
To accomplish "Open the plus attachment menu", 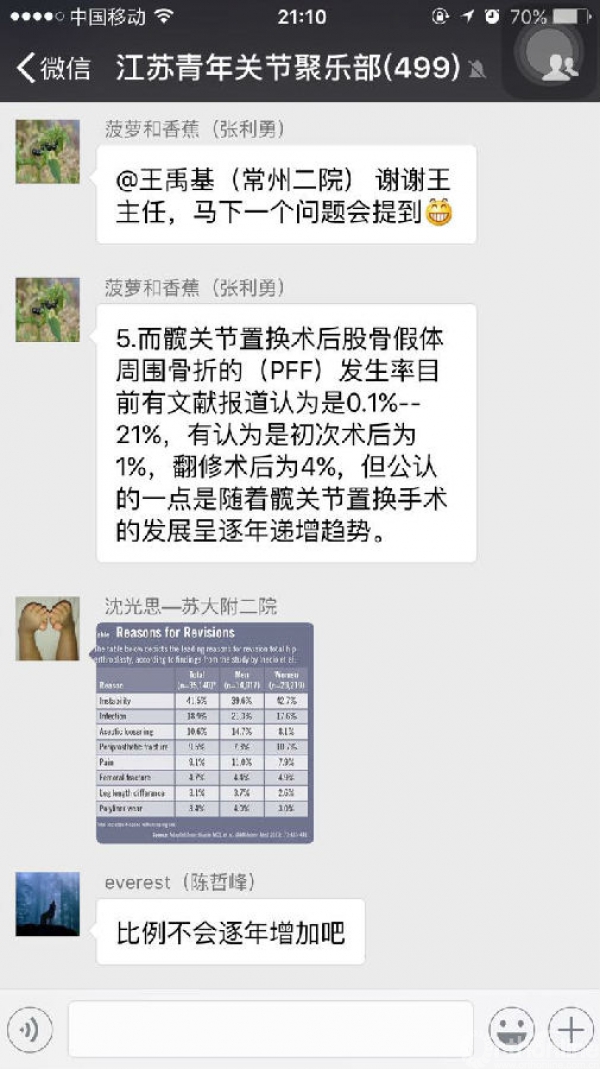I will pyautogui.click(x=571, y=1030).
